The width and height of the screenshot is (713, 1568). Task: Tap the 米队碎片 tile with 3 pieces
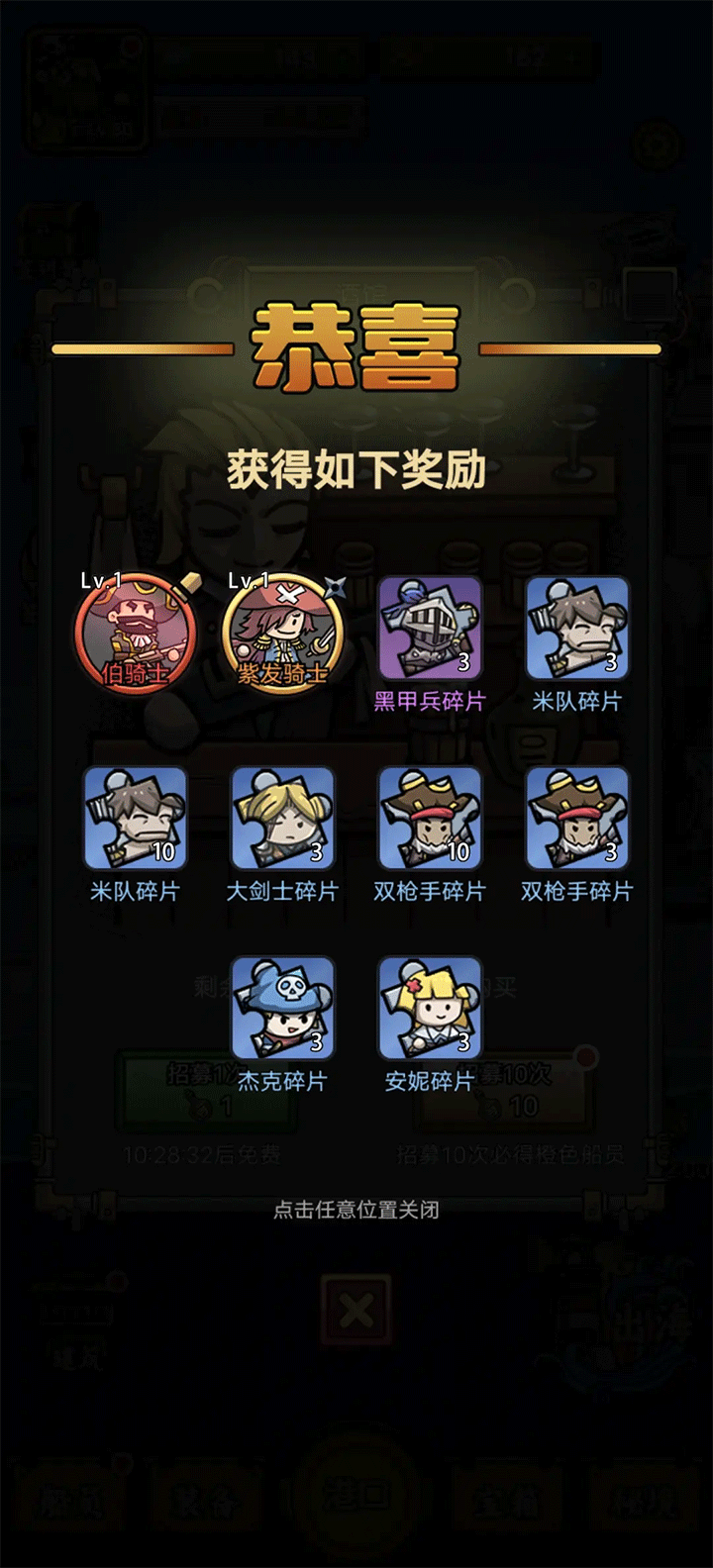pyautogui.click(x=577, y=630)
